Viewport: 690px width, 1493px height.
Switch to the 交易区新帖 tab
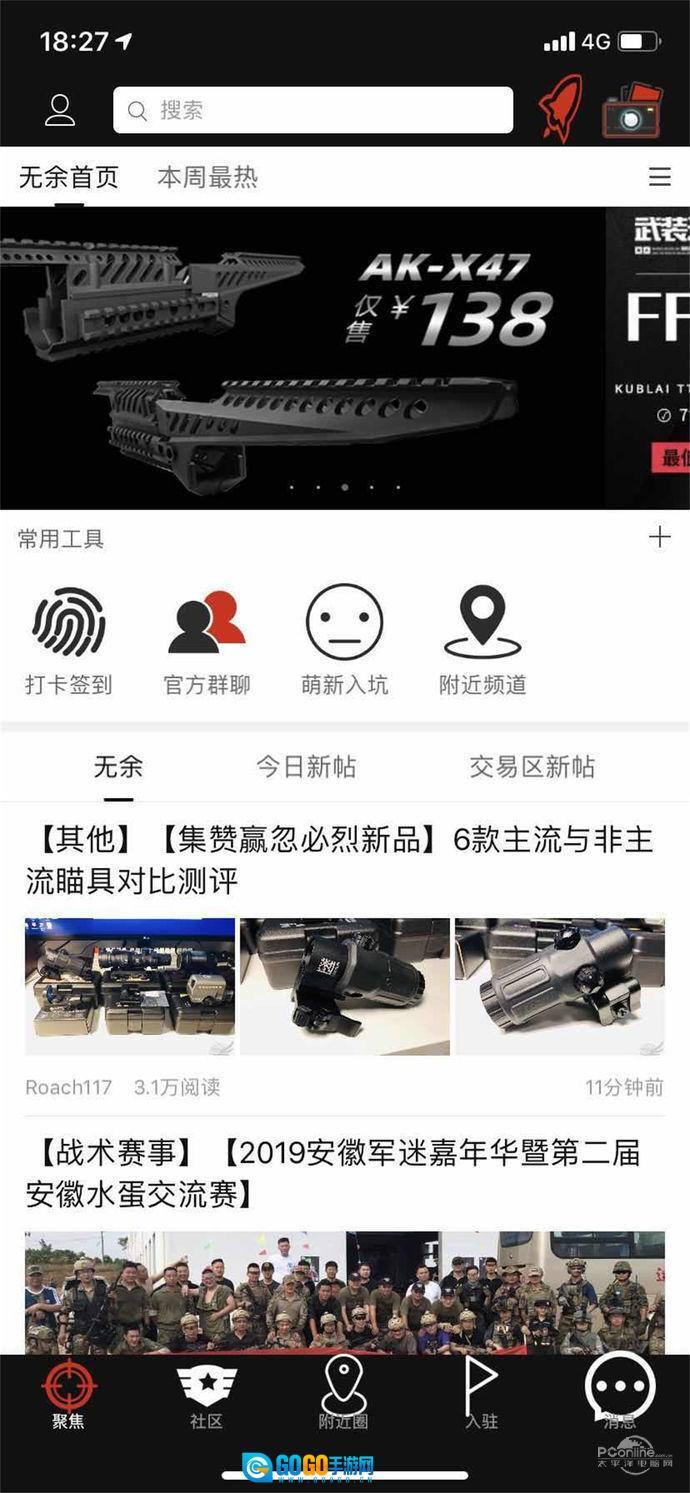pyautogui.click(x=532, y=767)
